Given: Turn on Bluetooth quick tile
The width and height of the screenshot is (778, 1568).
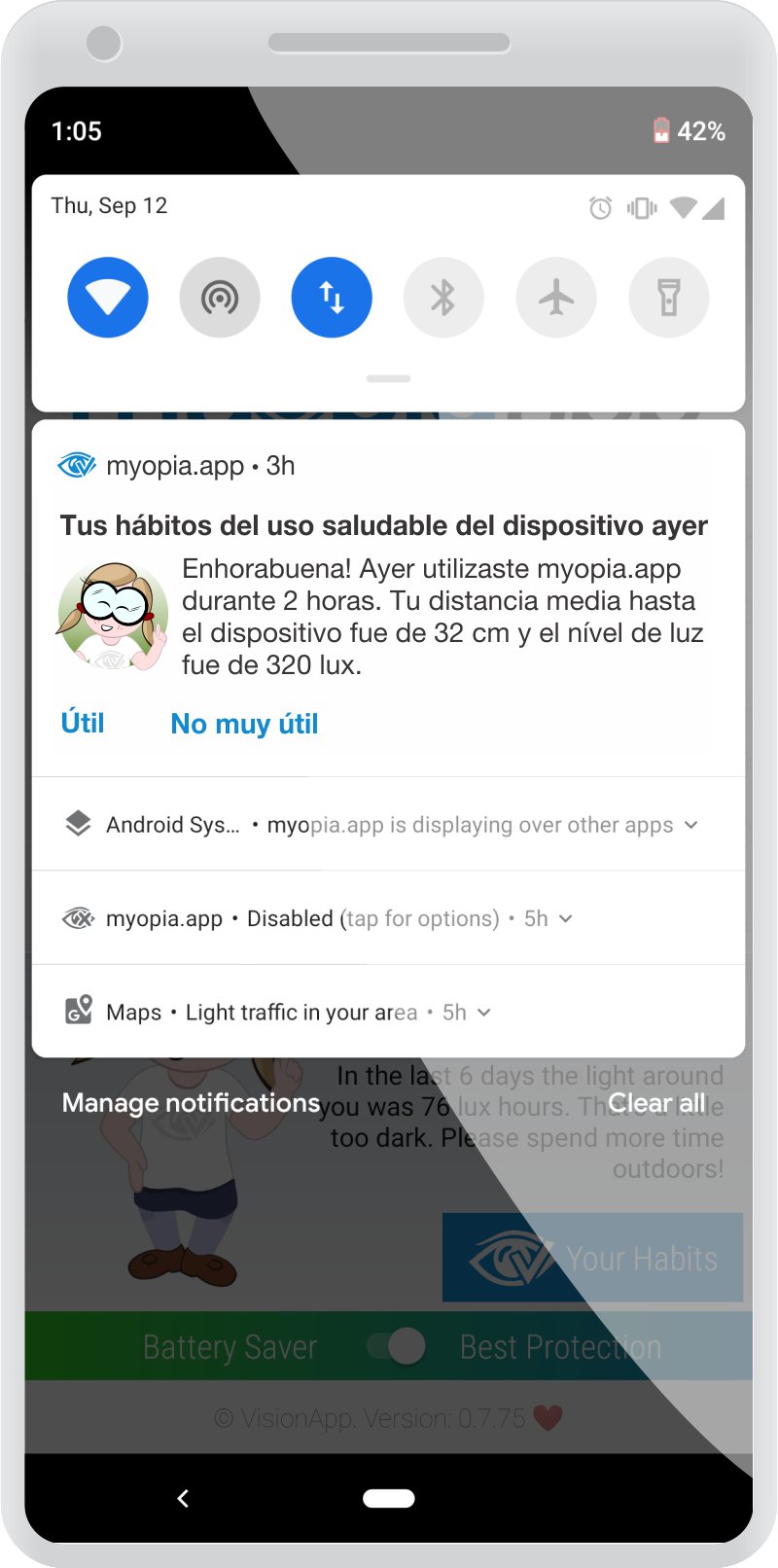Looking at the screenshot, I should 443,298.
